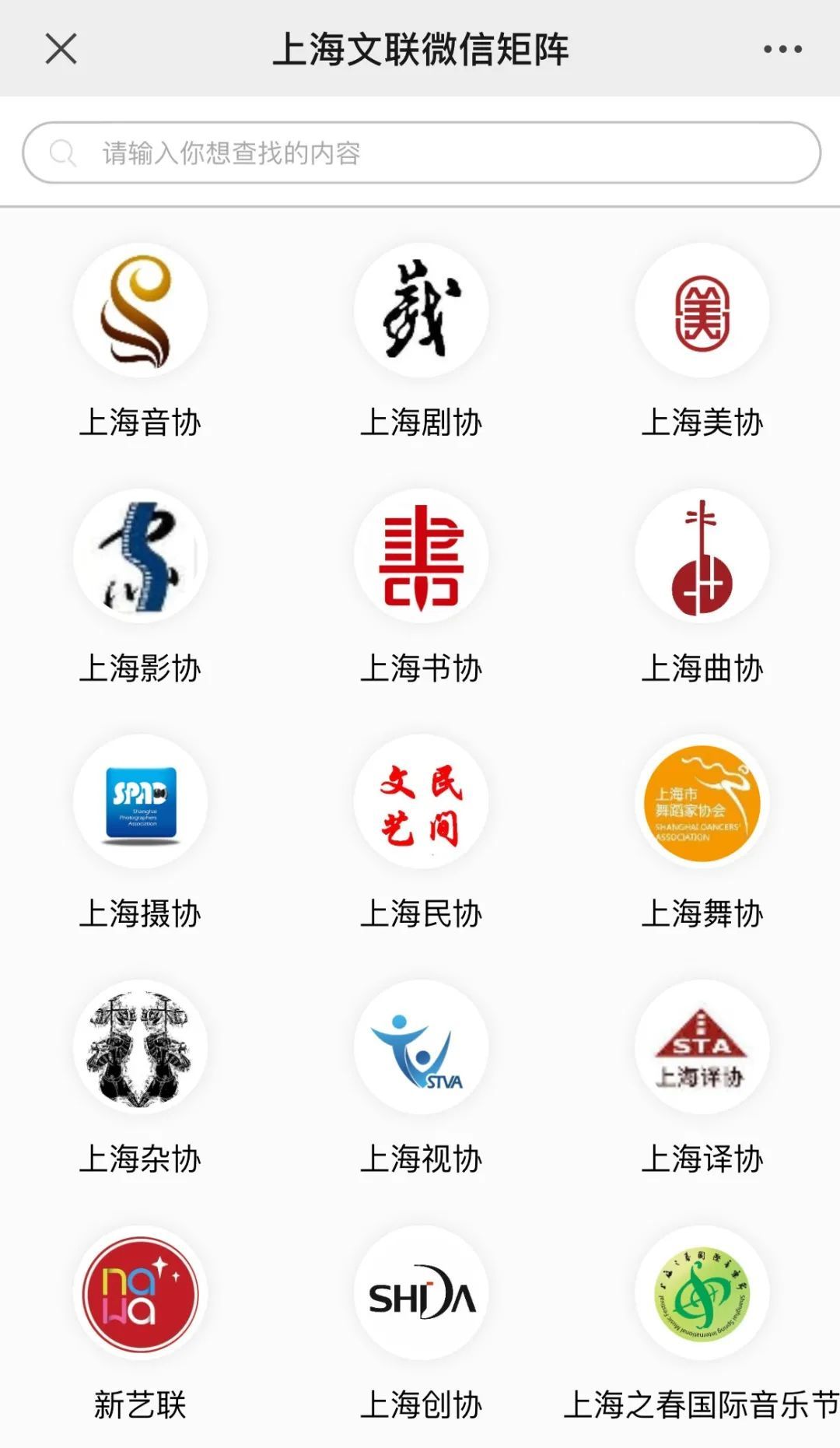Open 上海译协 account
Viewport: 840px width, 1448px height.
(702, 1047)
